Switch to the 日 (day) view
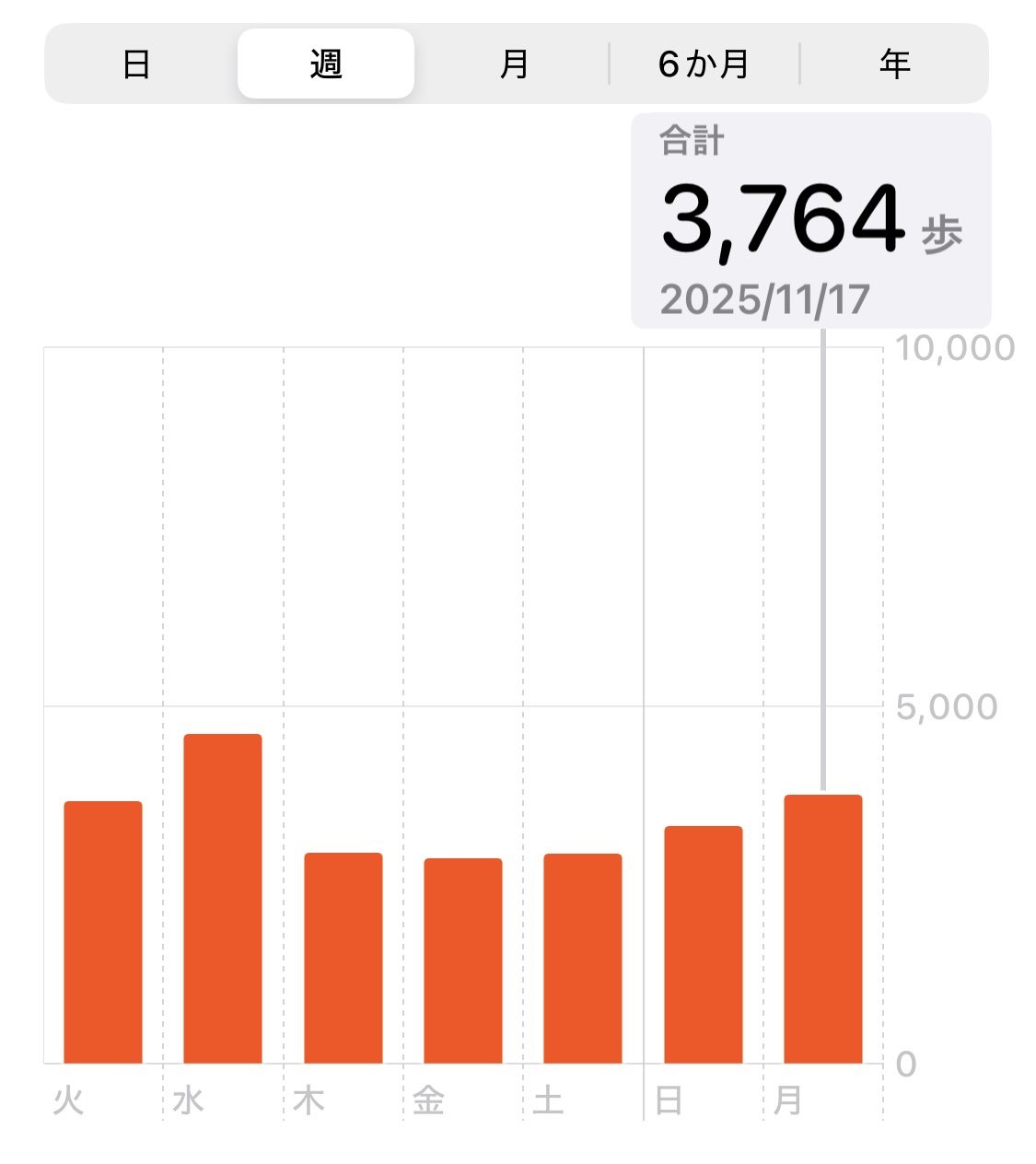Viewport: 1036px width, 1164px height. [136, 64]
